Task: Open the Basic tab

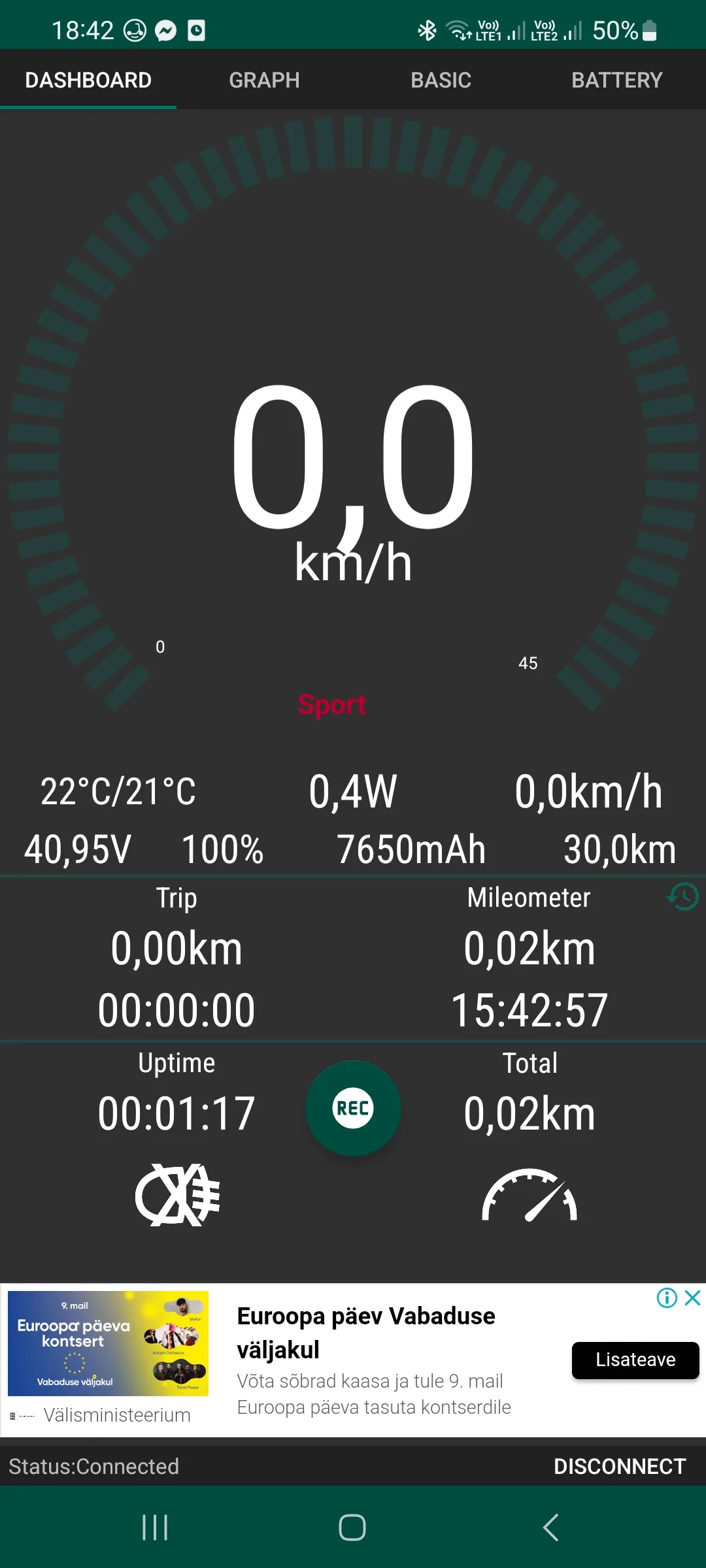Action: coord(441,80)
